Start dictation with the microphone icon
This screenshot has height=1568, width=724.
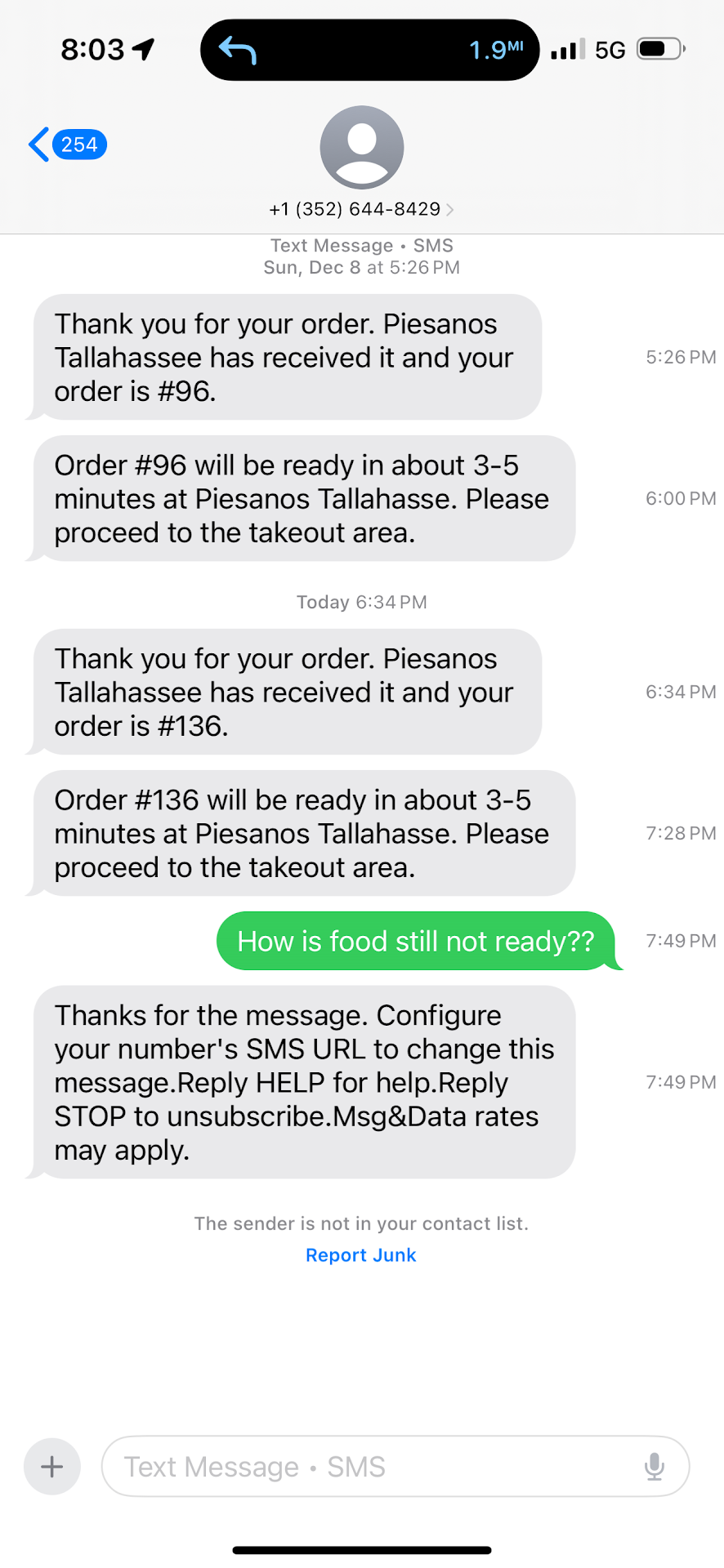point(654,1467)
